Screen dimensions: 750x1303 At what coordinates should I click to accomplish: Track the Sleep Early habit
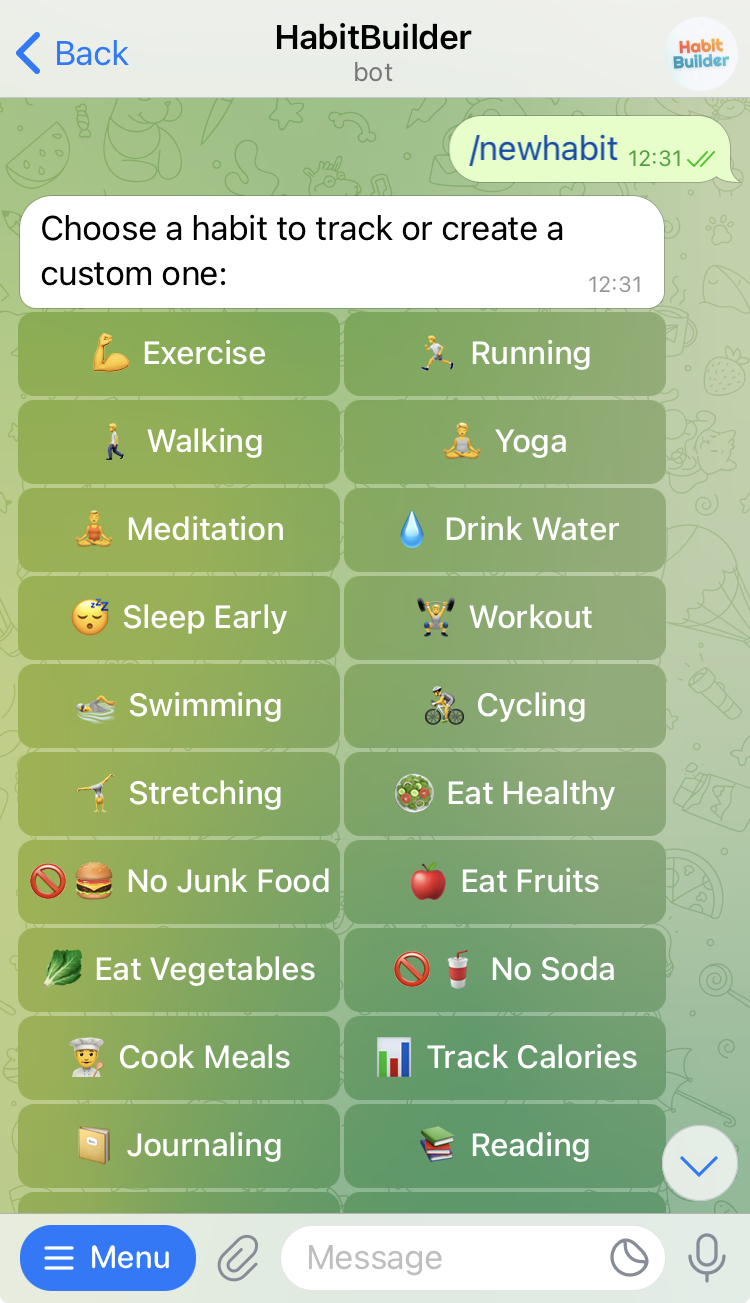click(179, 618)
